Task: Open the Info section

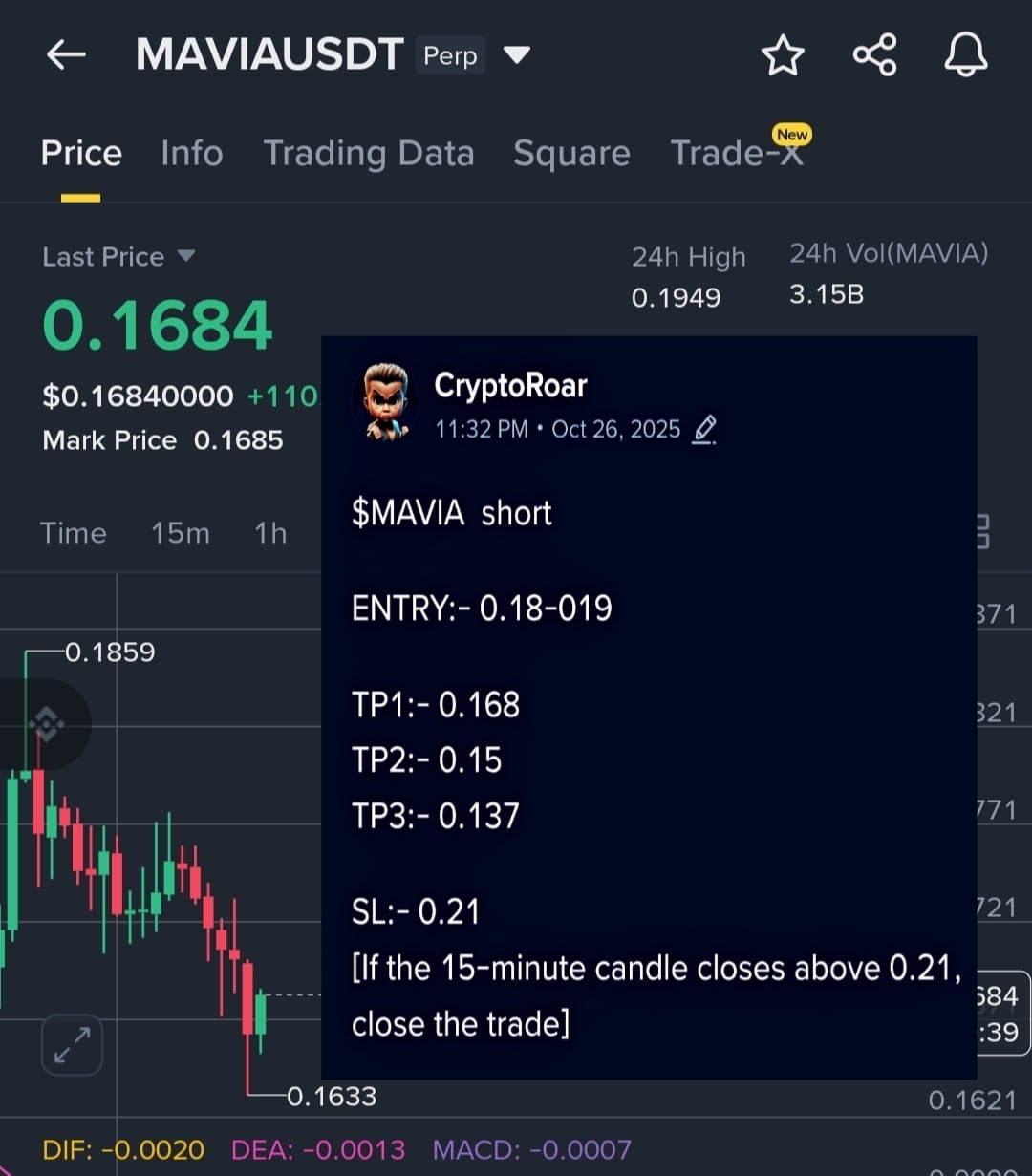Action: pyautogui.click(x=191, y=153)
